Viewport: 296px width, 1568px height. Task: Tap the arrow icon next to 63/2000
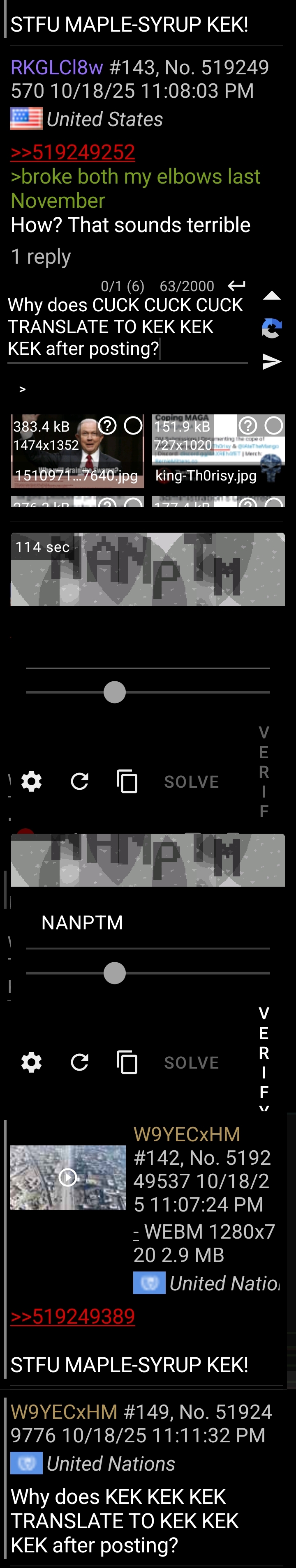click(236, 285)
